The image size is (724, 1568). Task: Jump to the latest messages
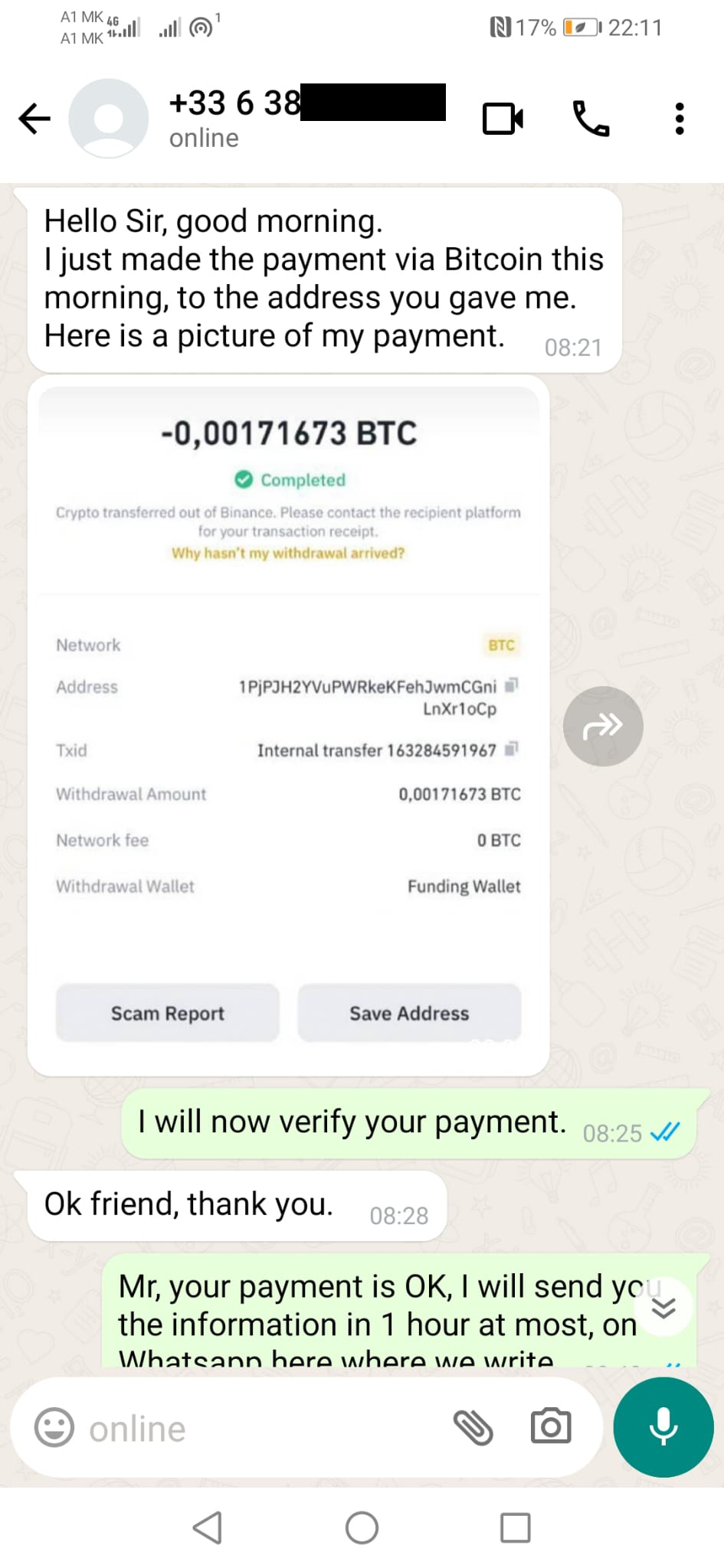pos(663,1308)
